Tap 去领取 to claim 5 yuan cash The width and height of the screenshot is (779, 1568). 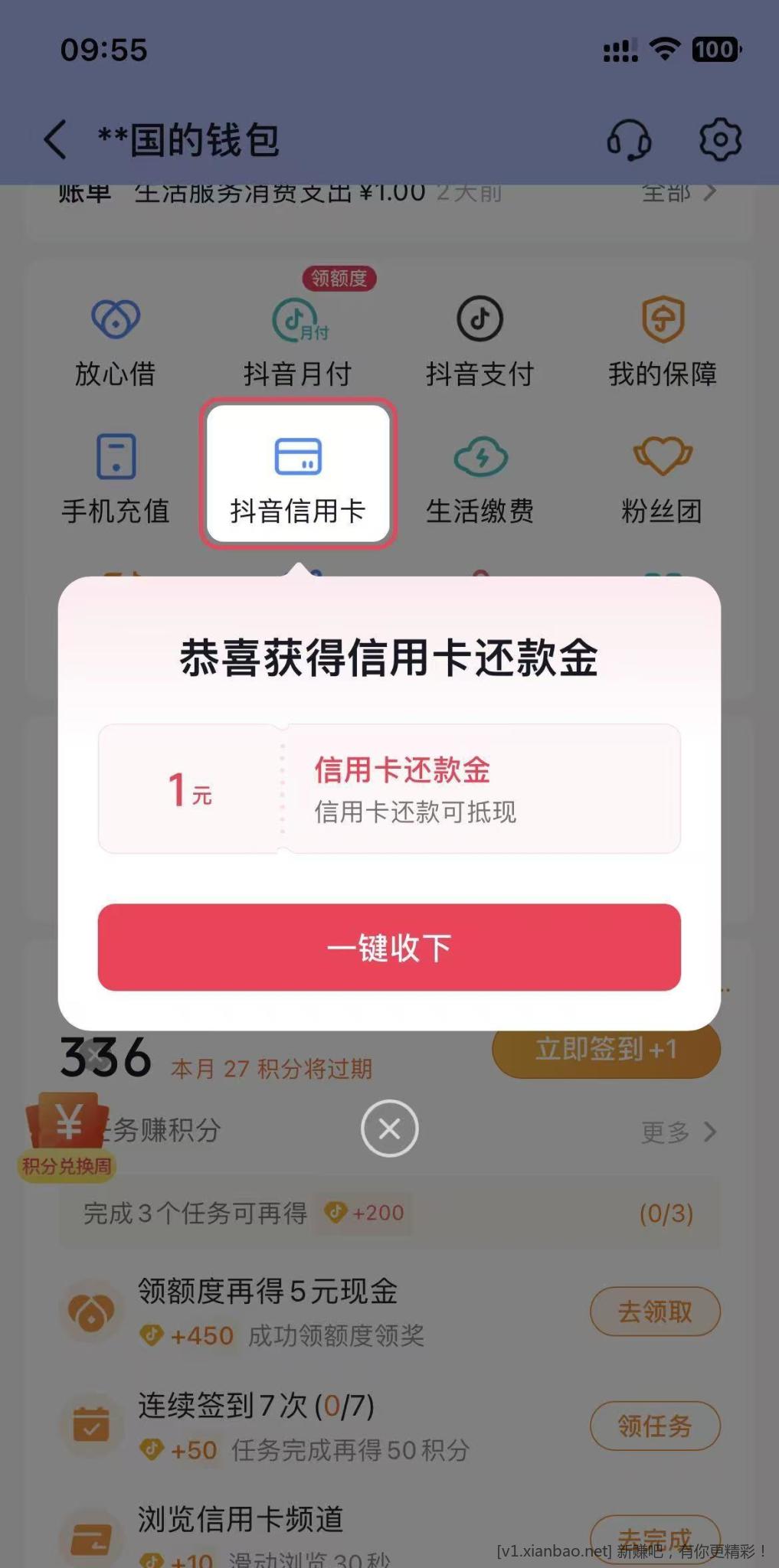(x=655, y=1309)
